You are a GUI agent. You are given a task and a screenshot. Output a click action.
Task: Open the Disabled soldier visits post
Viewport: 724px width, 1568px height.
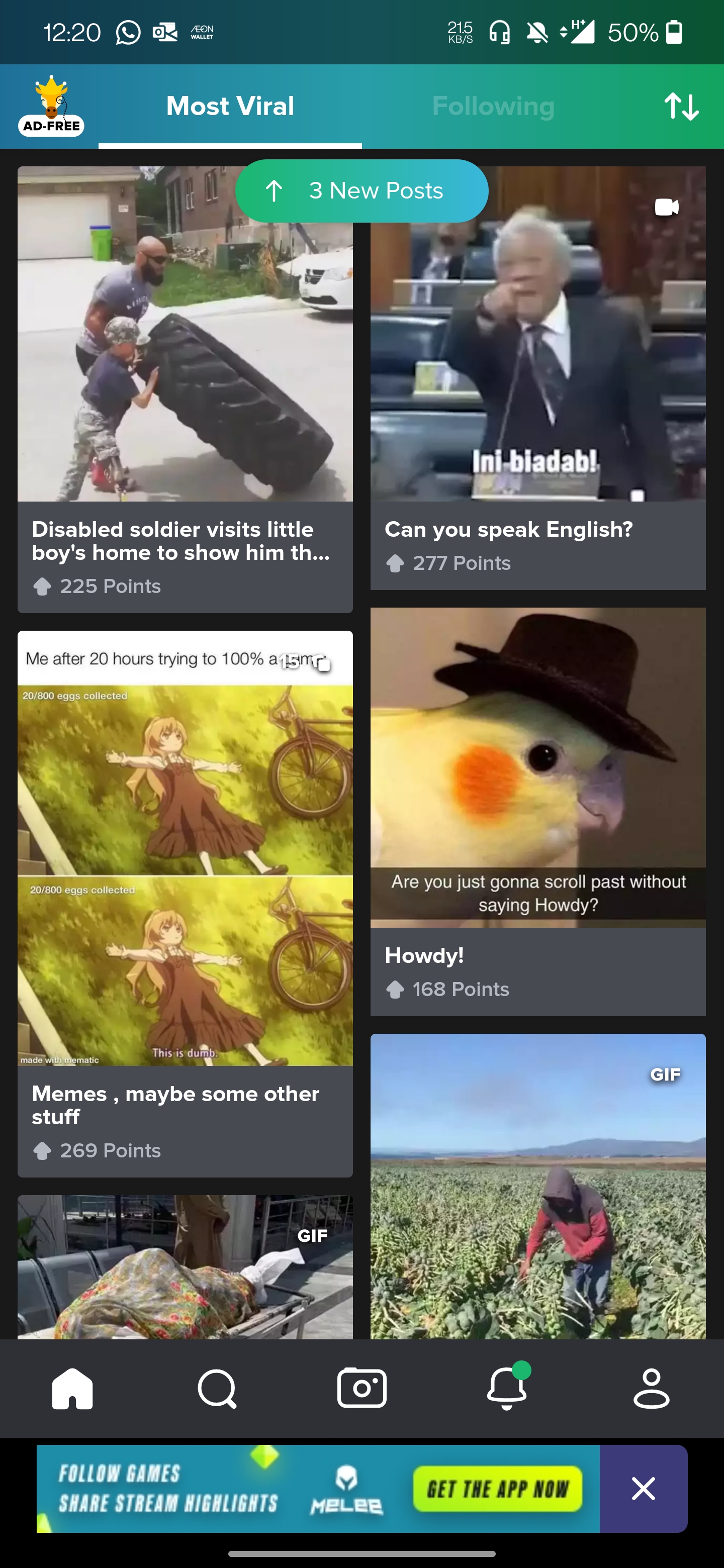[185, 389]
